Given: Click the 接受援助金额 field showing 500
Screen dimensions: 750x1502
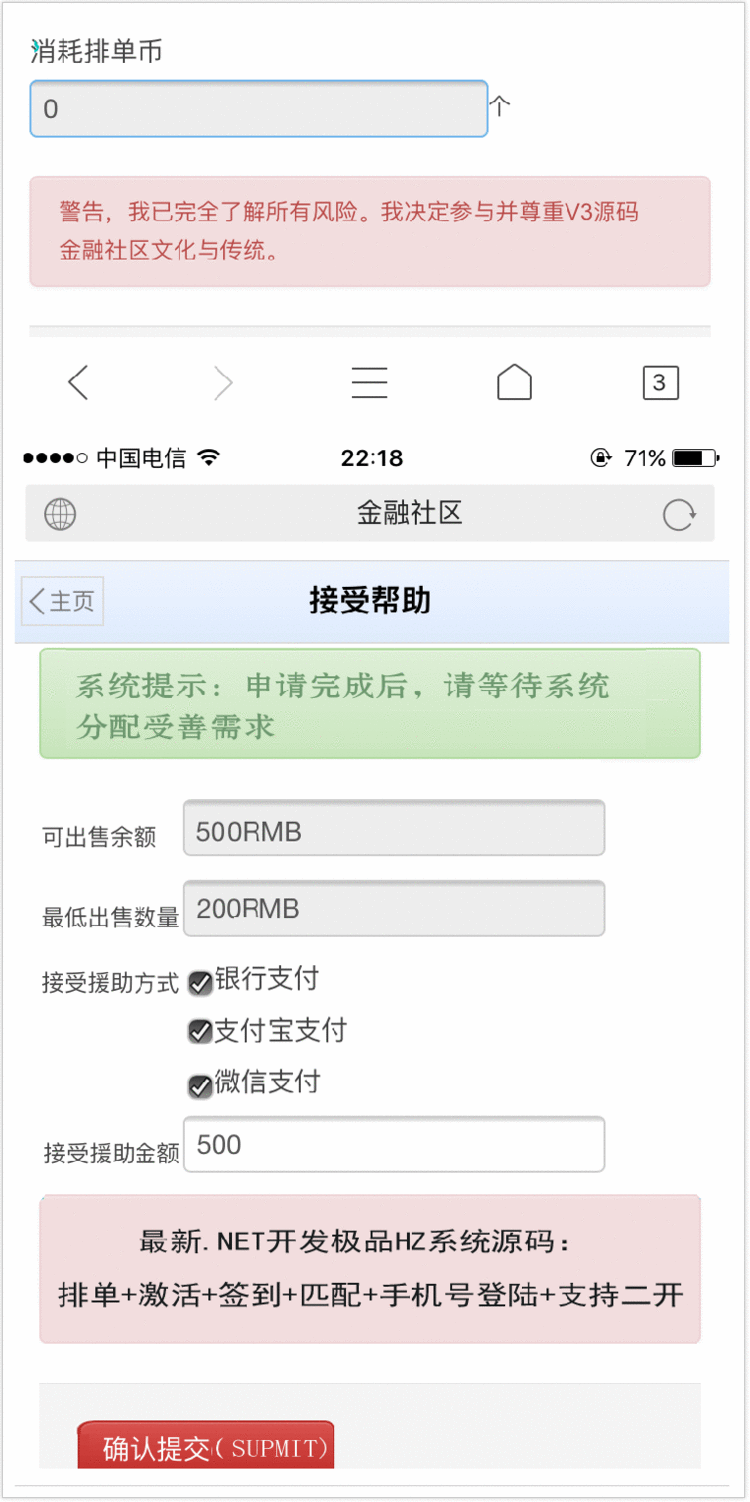Looking at the screenshot, I should (394, 1144).
